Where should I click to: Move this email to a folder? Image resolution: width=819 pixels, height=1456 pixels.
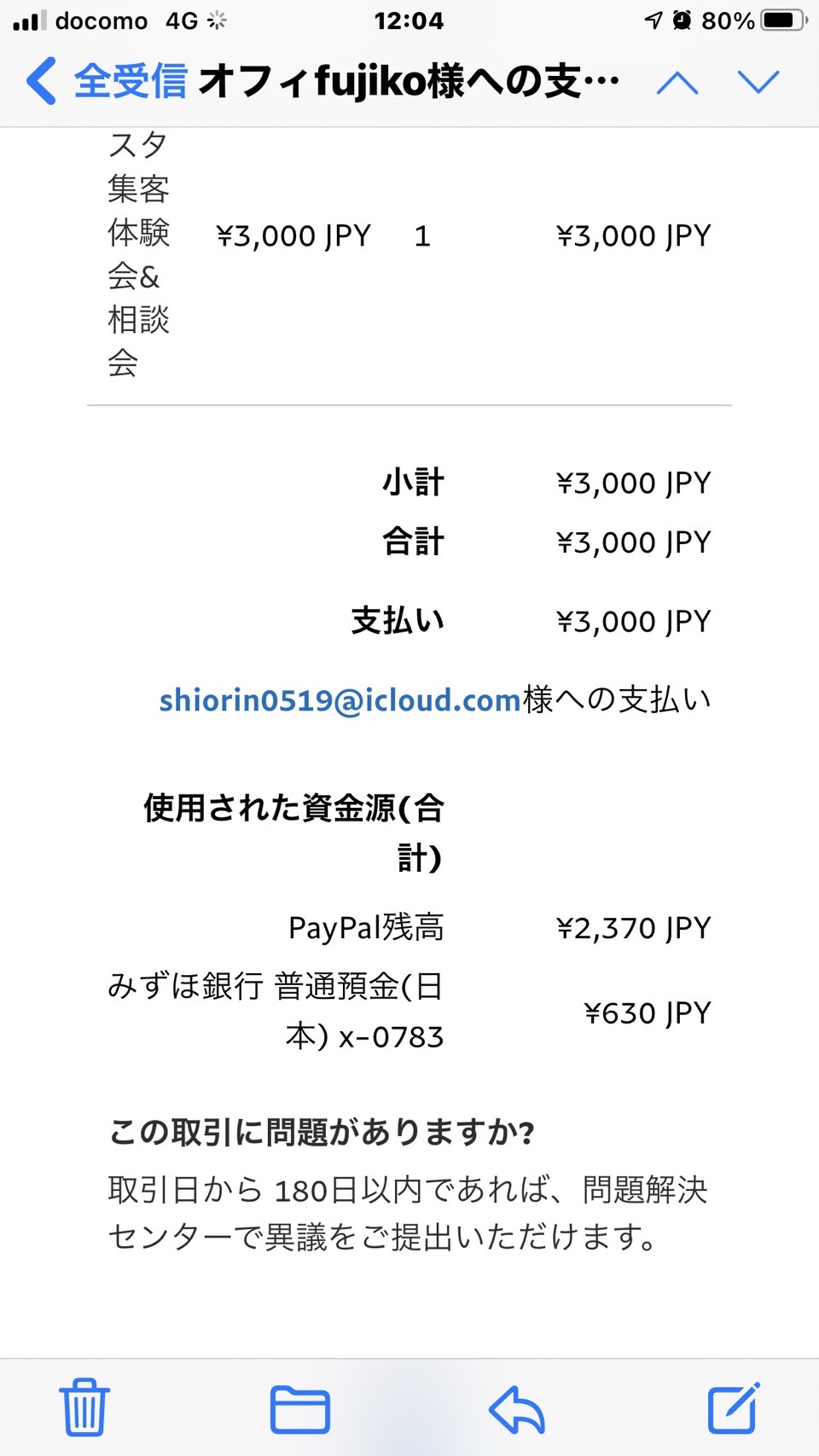pyautogui.click(x=300, y=1408)
